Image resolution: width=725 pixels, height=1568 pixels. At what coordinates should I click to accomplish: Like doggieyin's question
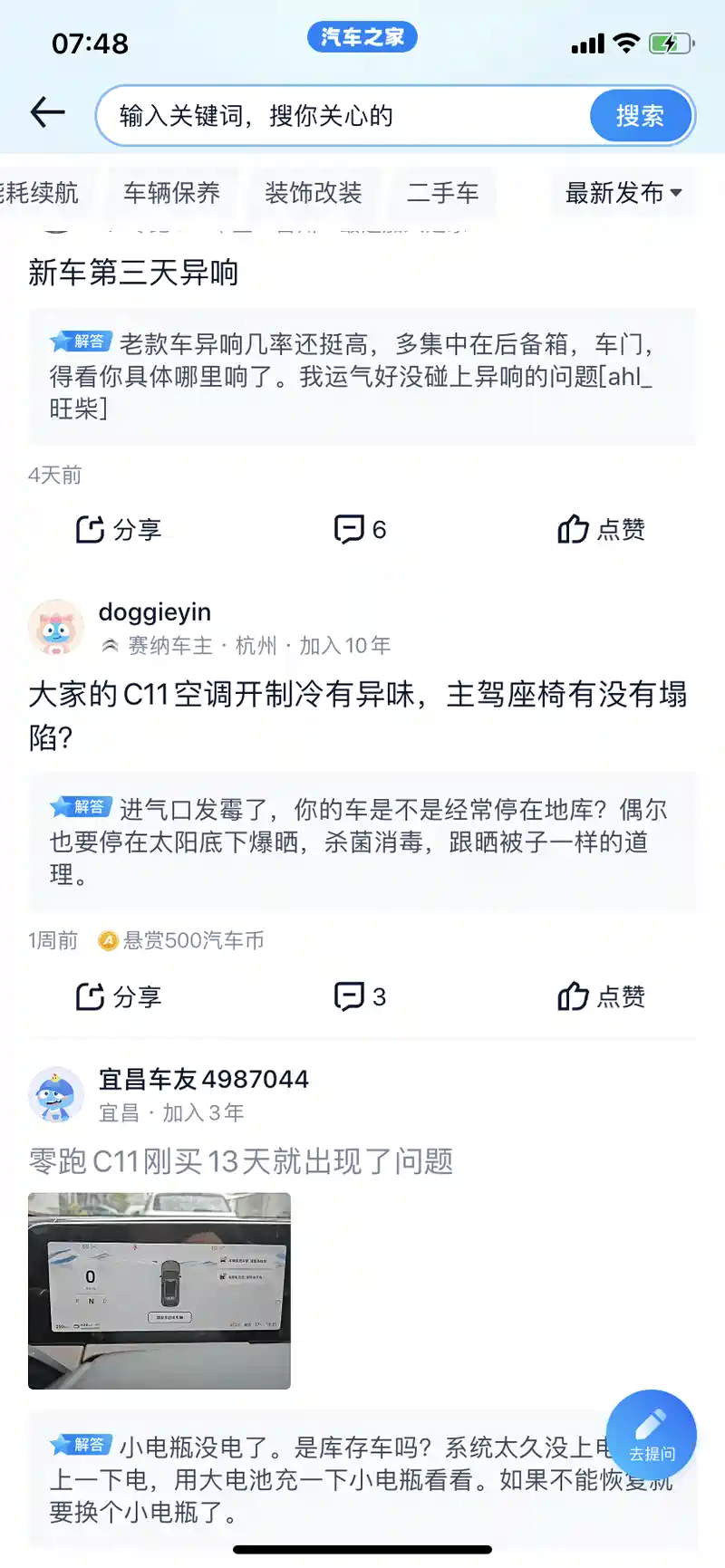point(601,996)
